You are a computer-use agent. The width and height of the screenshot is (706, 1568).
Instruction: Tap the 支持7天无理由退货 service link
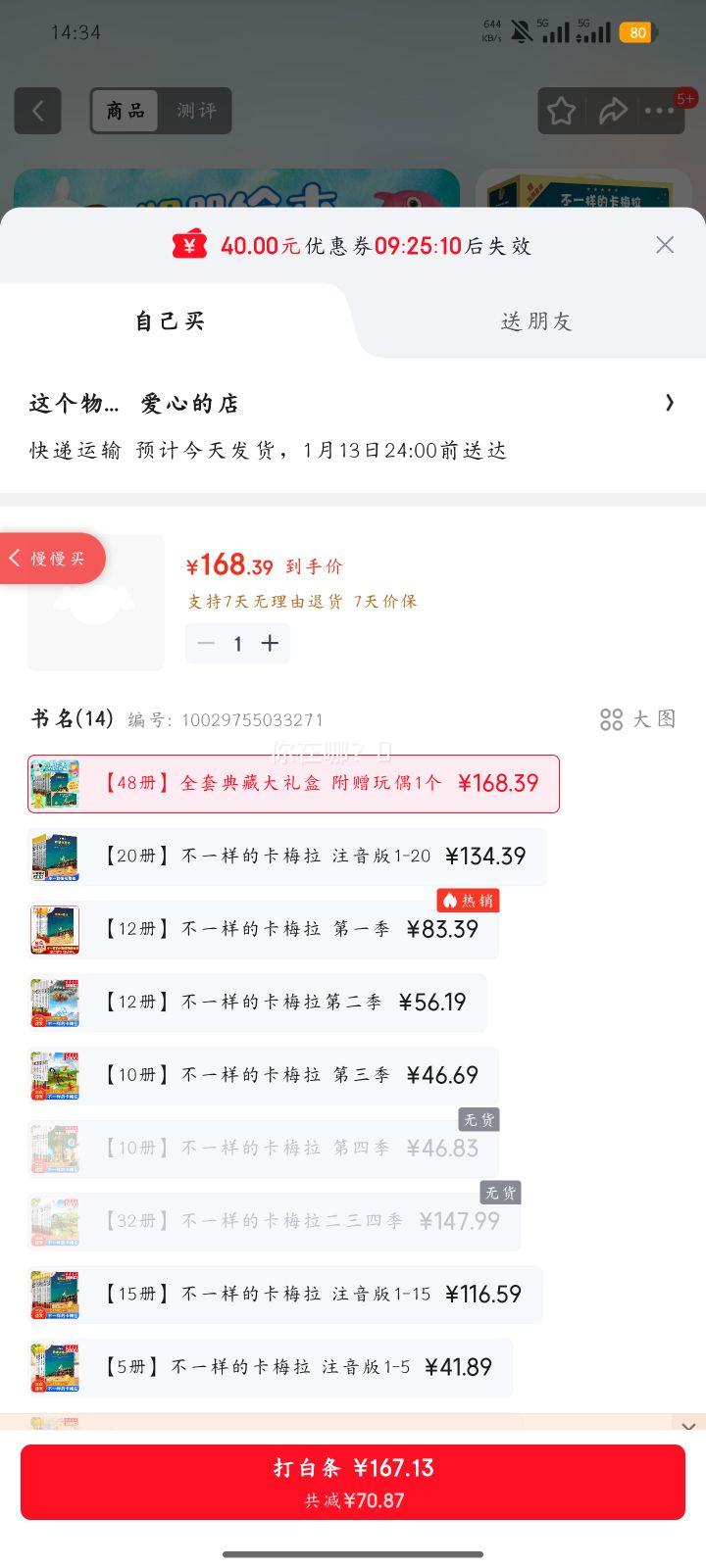pyautogui.click(x=253, y=600)
